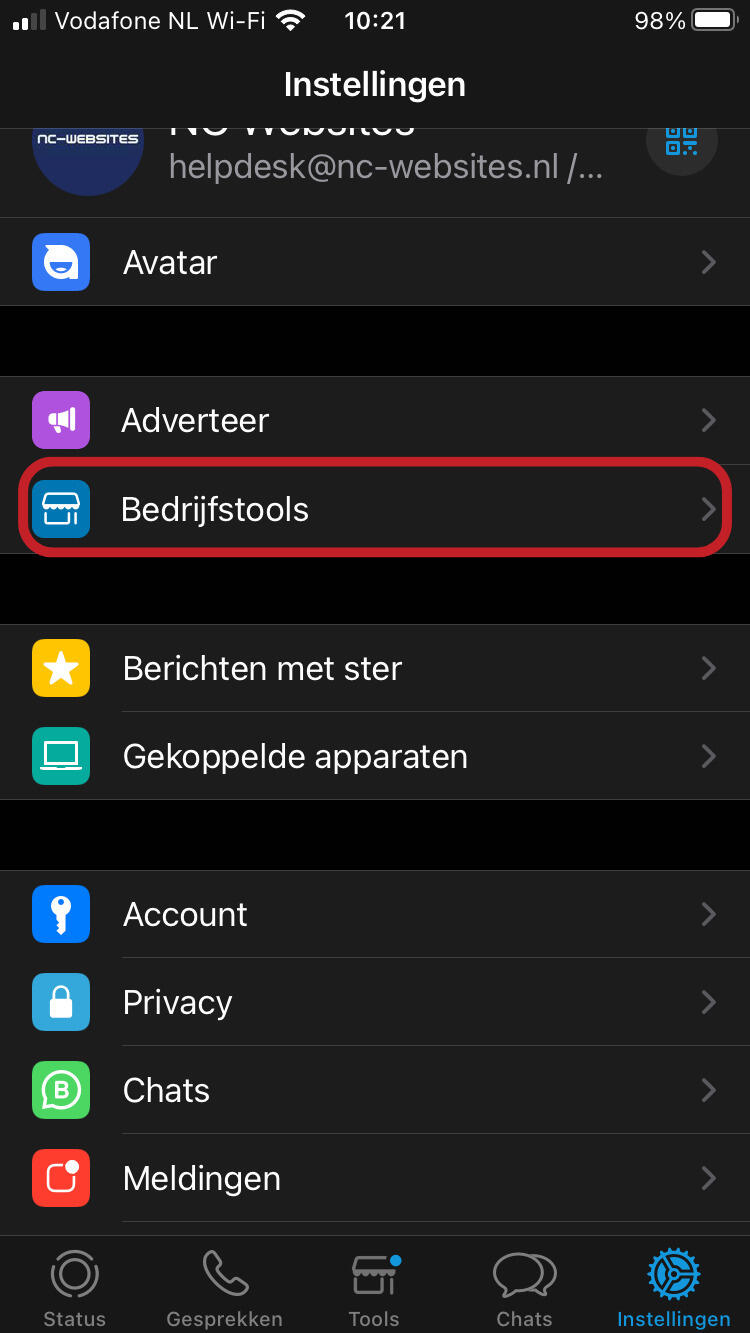Open the Adverteer option
The height and width of the screenshot is (1333, 750).
click(375, 420)
